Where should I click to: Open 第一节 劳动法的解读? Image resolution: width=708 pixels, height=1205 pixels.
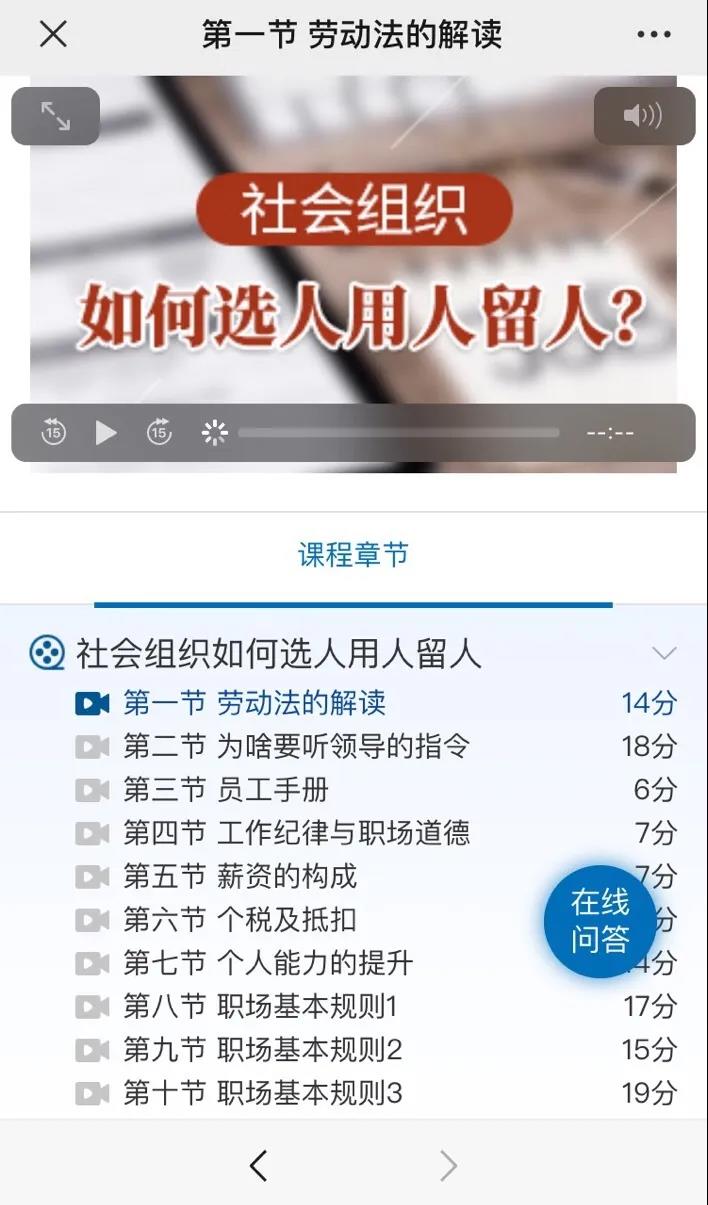pyautogui.click(x=254, y=703)
